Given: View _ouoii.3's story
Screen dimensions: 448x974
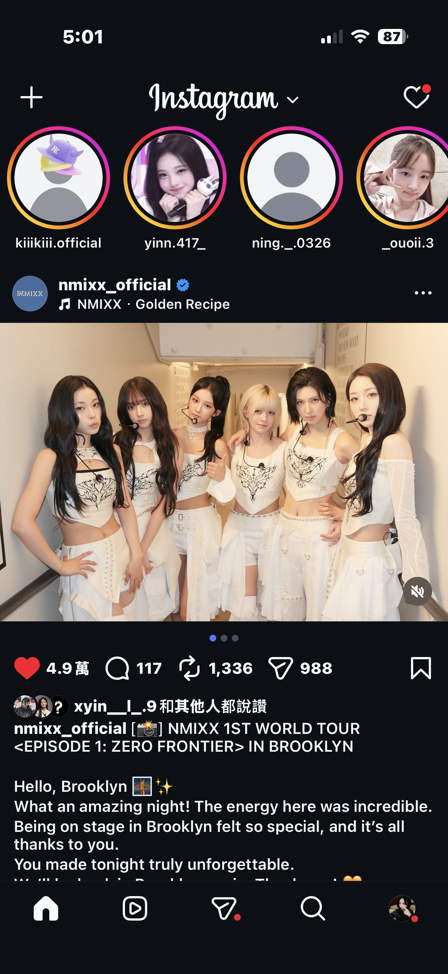Looking at the screenshot, I should pyautogui.click(x=405, y=178).
